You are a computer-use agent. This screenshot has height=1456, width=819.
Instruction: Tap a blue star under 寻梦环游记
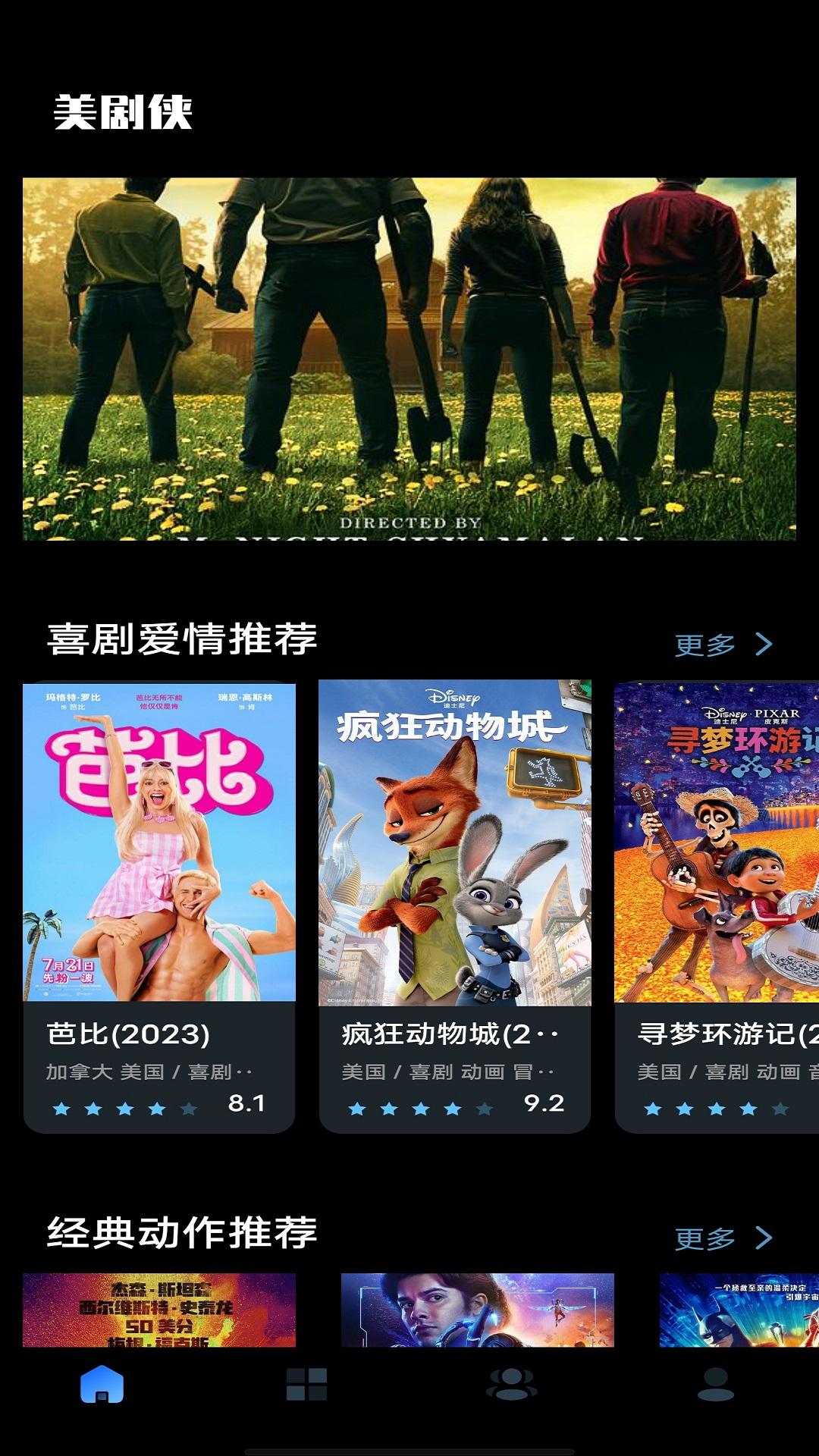click(684, 1110)
